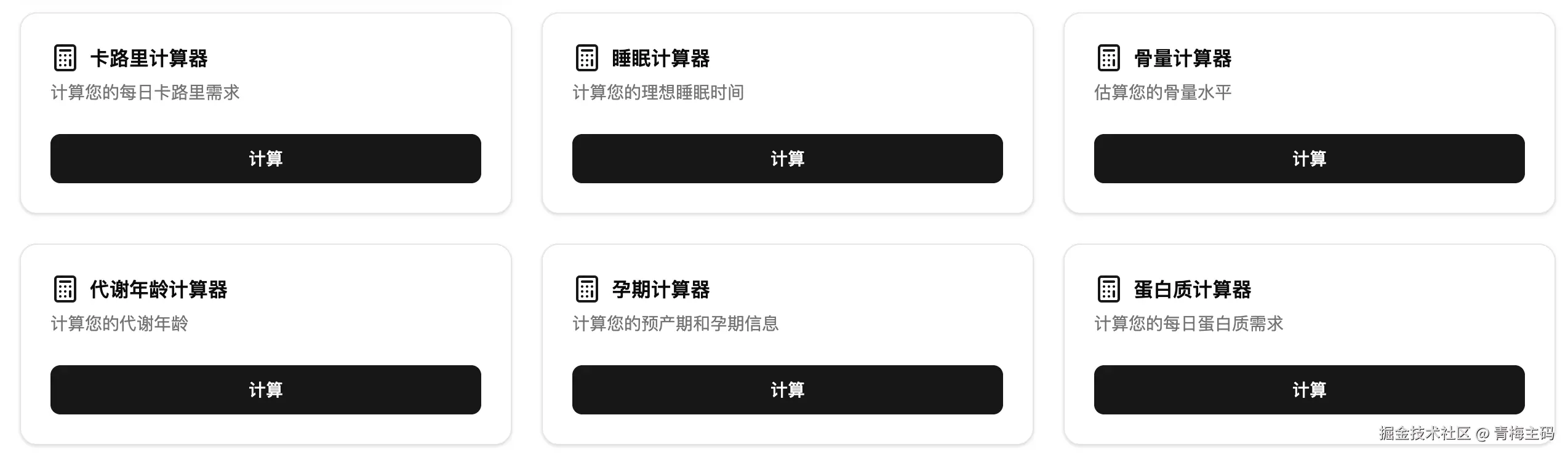This screenshot has height=455, width=1568.
Task: Open the 孕期计算器 calculate button
Action: pyautogui.click(x=787, y=390)
